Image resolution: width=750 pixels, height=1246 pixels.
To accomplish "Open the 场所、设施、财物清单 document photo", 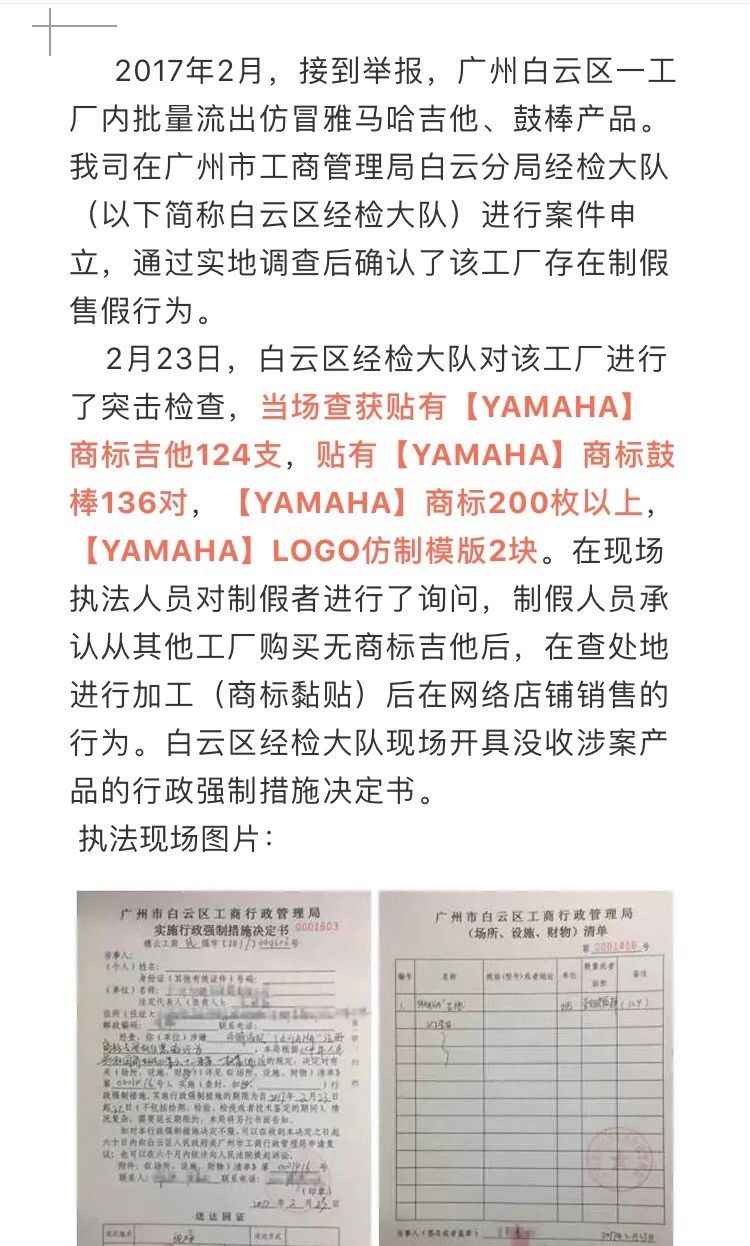I will click(526, 1067).
